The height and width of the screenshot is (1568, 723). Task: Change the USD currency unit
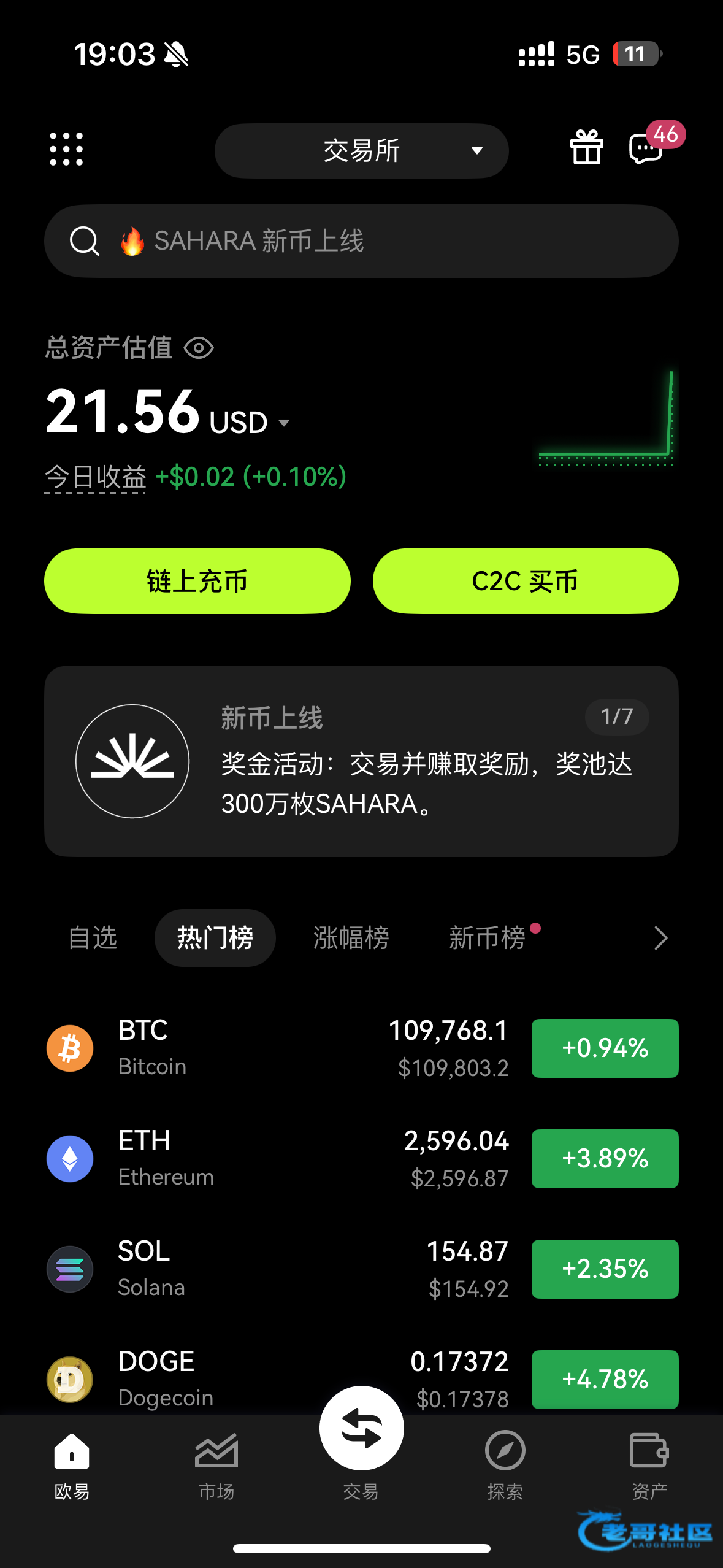click(x=249, y=423)
